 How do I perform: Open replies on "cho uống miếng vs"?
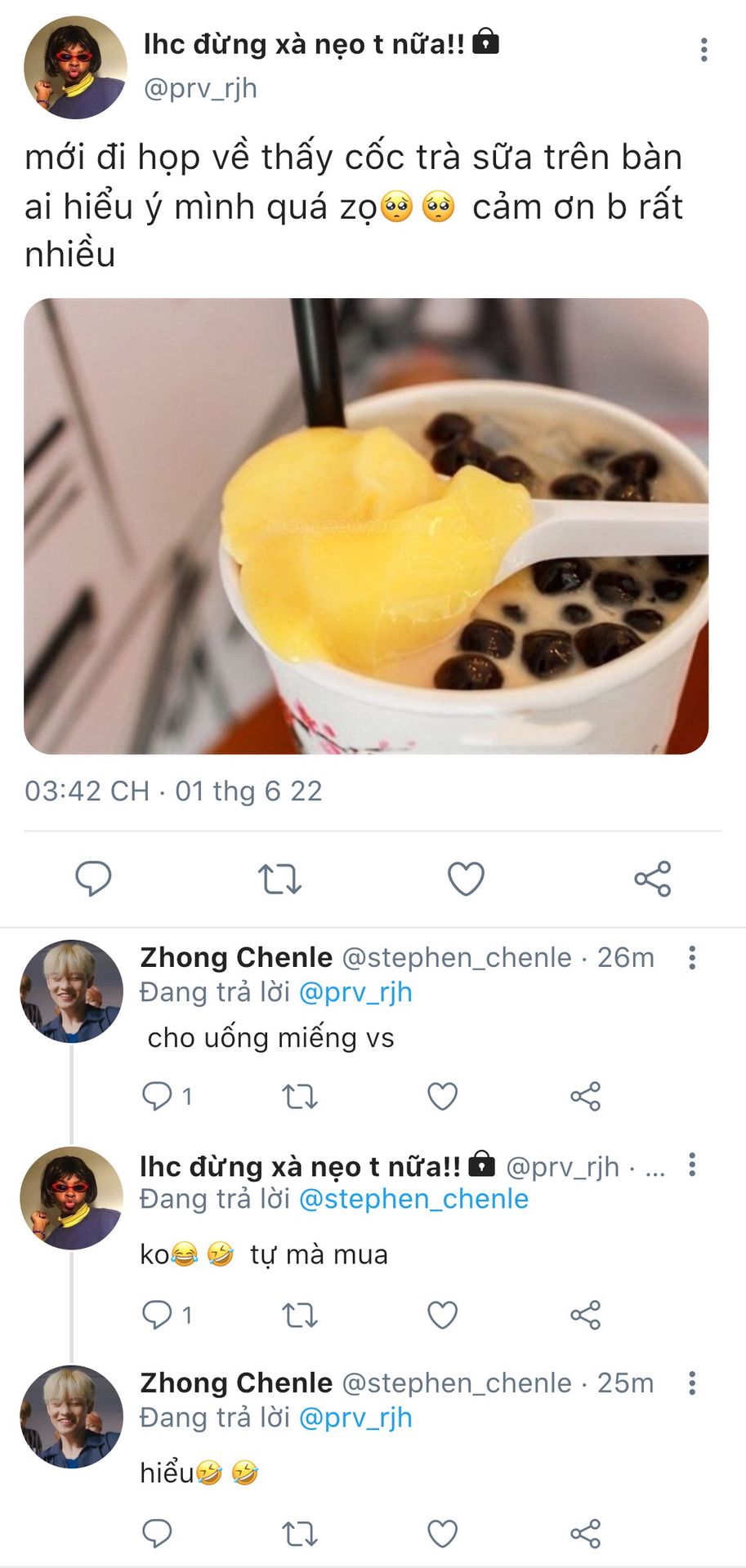pos(158,1096)
